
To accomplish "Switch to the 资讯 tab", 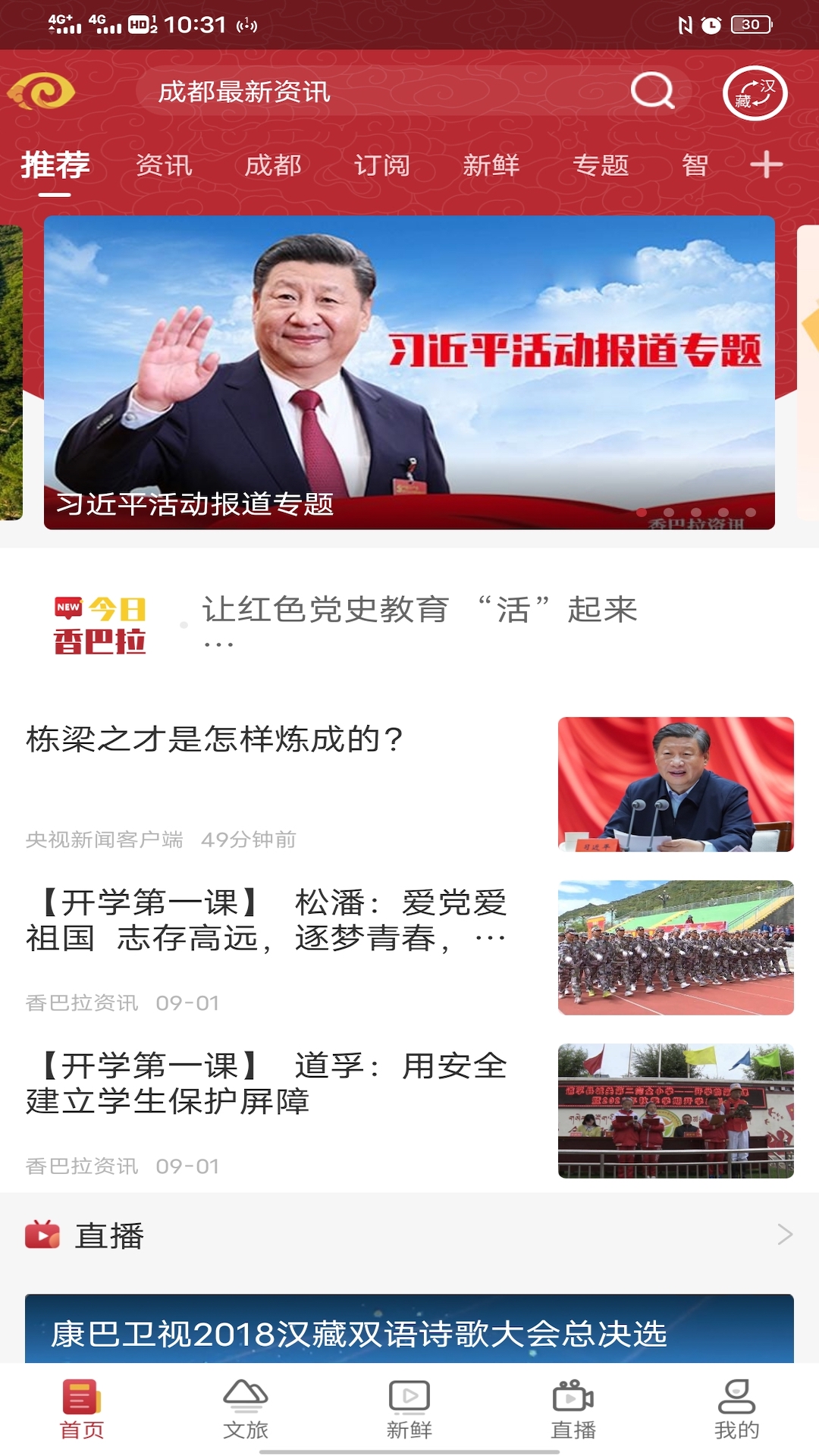I will pos(164,165).
